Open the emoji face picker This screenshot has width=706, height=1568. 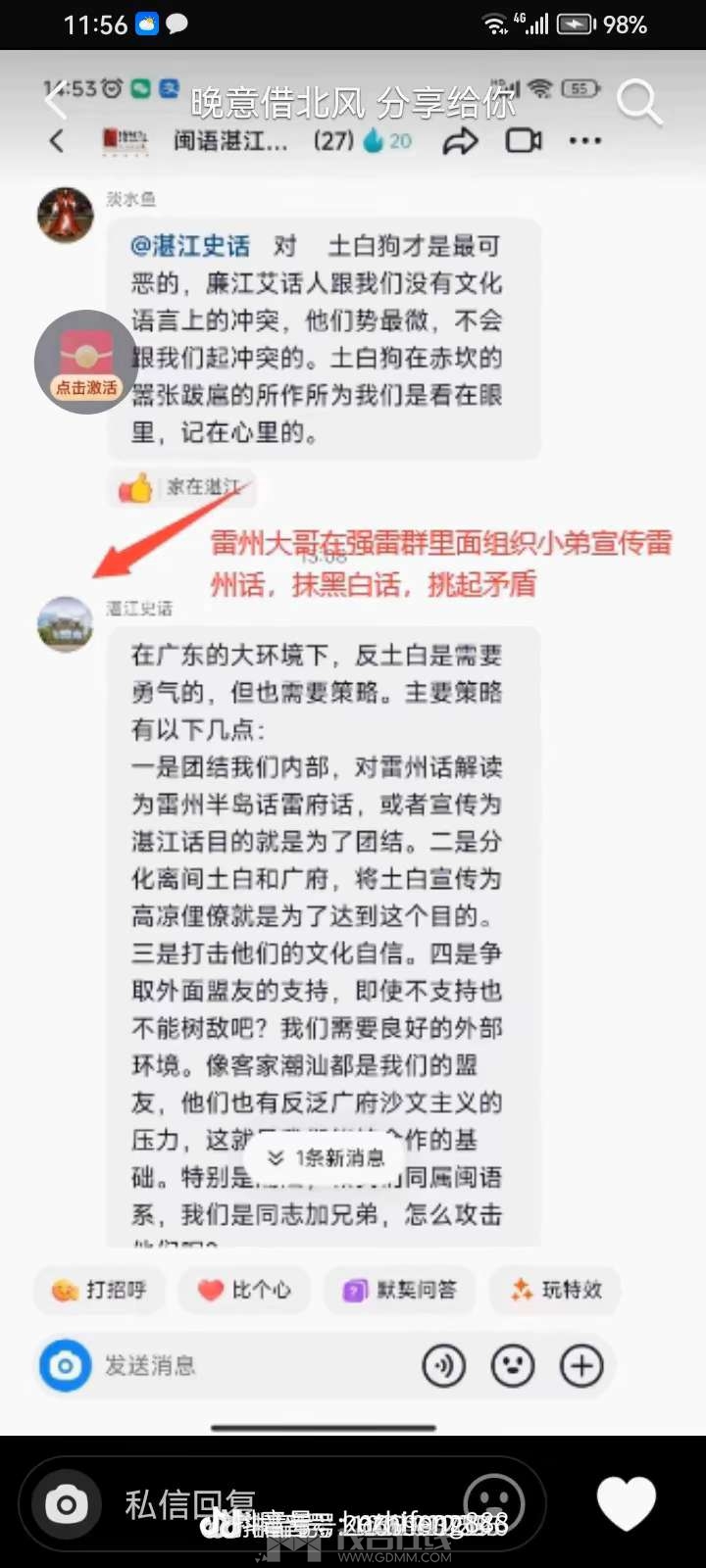point(493,1504)
